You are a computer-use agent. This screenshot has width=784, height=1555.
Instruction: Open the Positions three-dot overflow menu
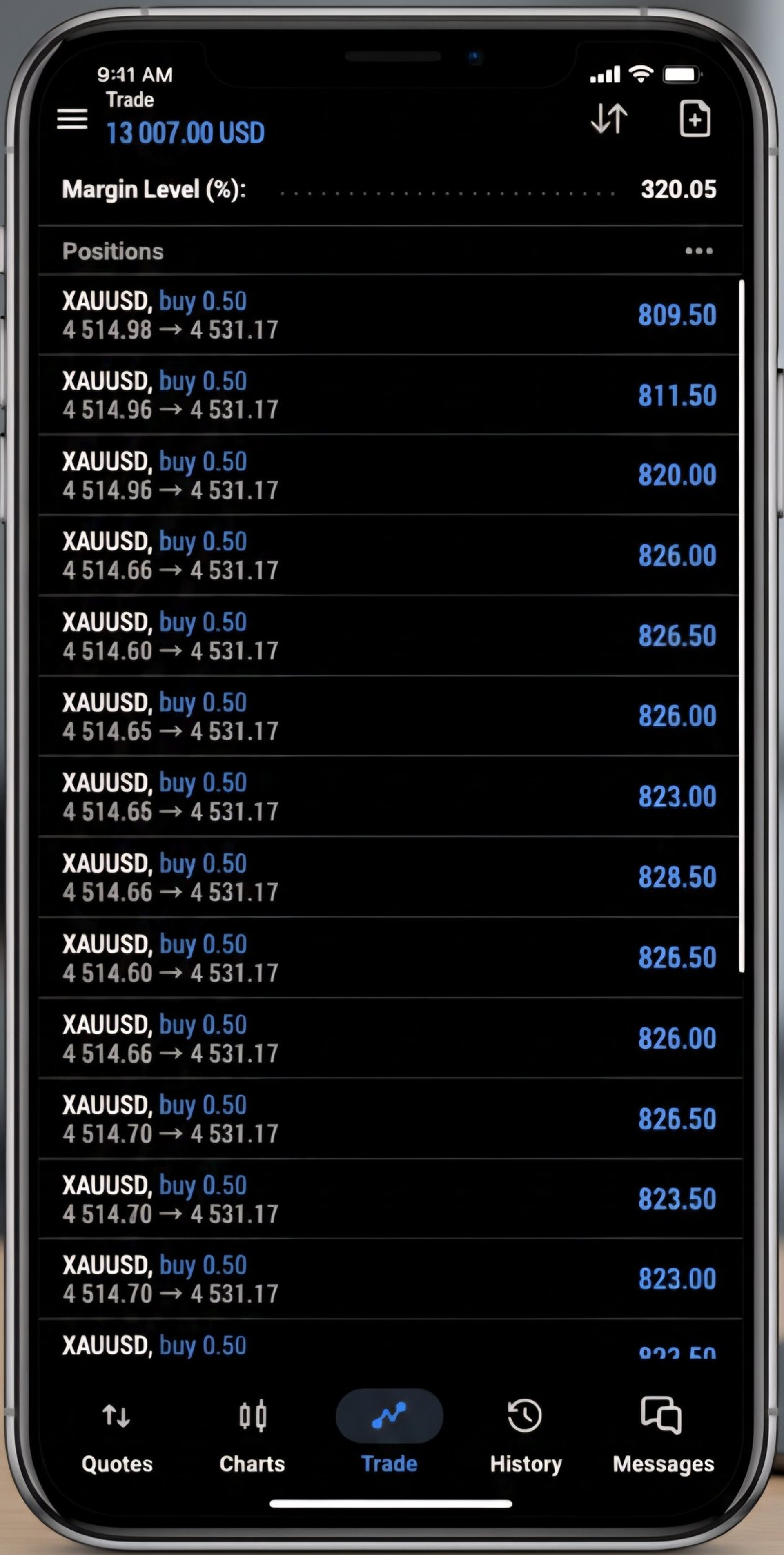[699, 251]
